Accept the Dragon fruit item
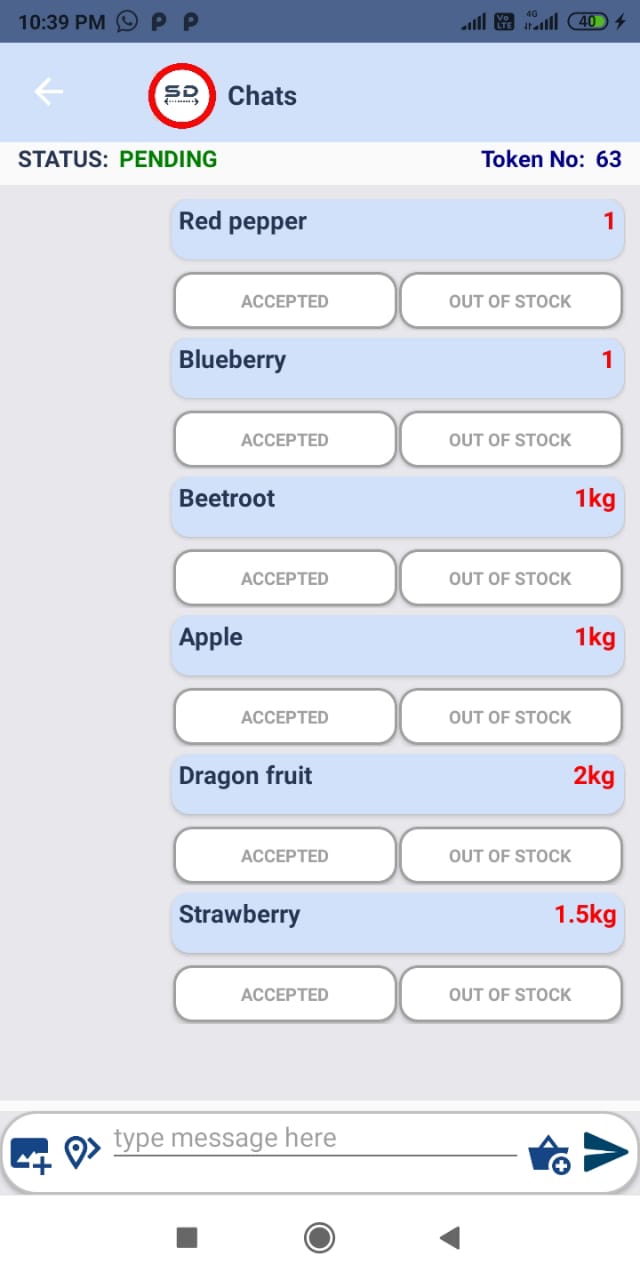The image size is (640, 1280). coord(285,856)
